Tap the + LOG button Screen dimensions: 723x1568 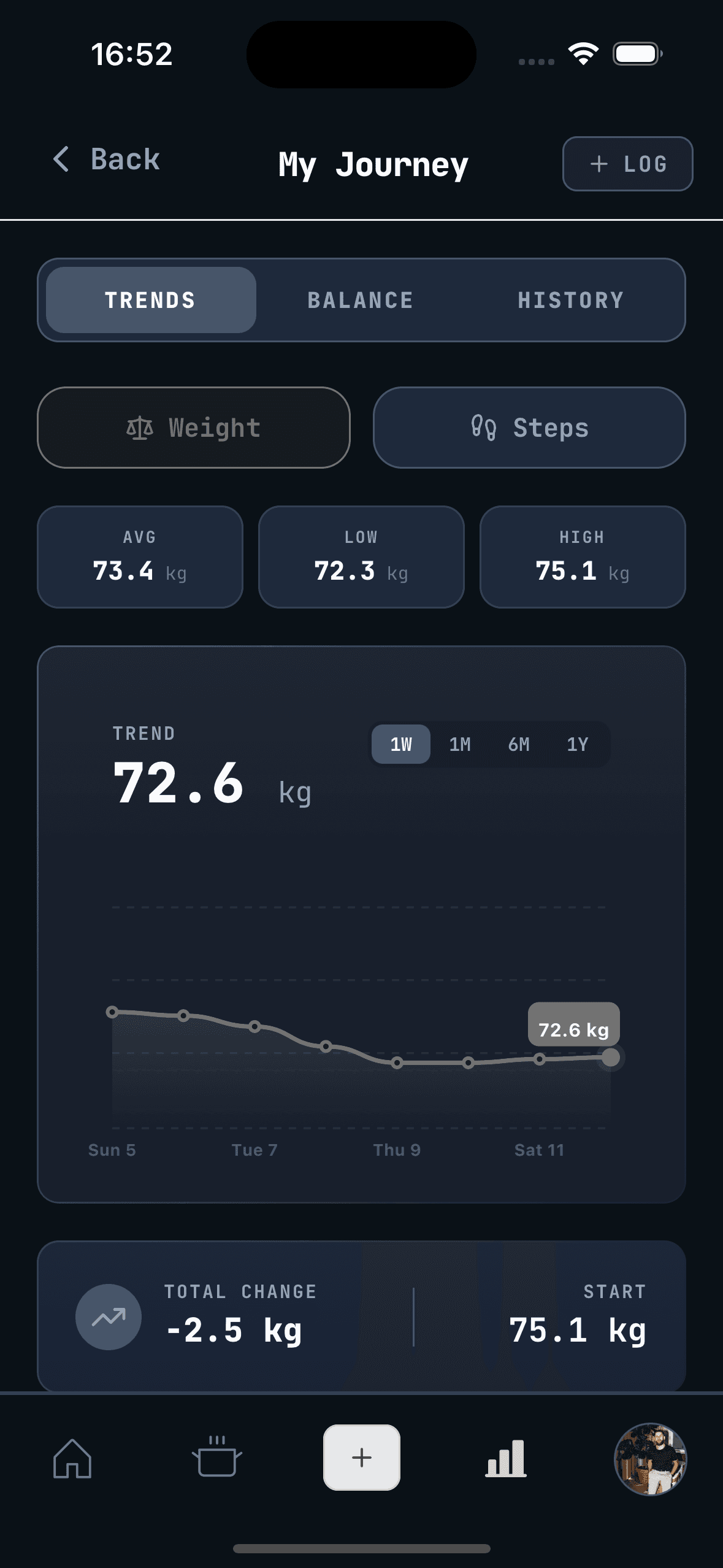coord(627,163)
